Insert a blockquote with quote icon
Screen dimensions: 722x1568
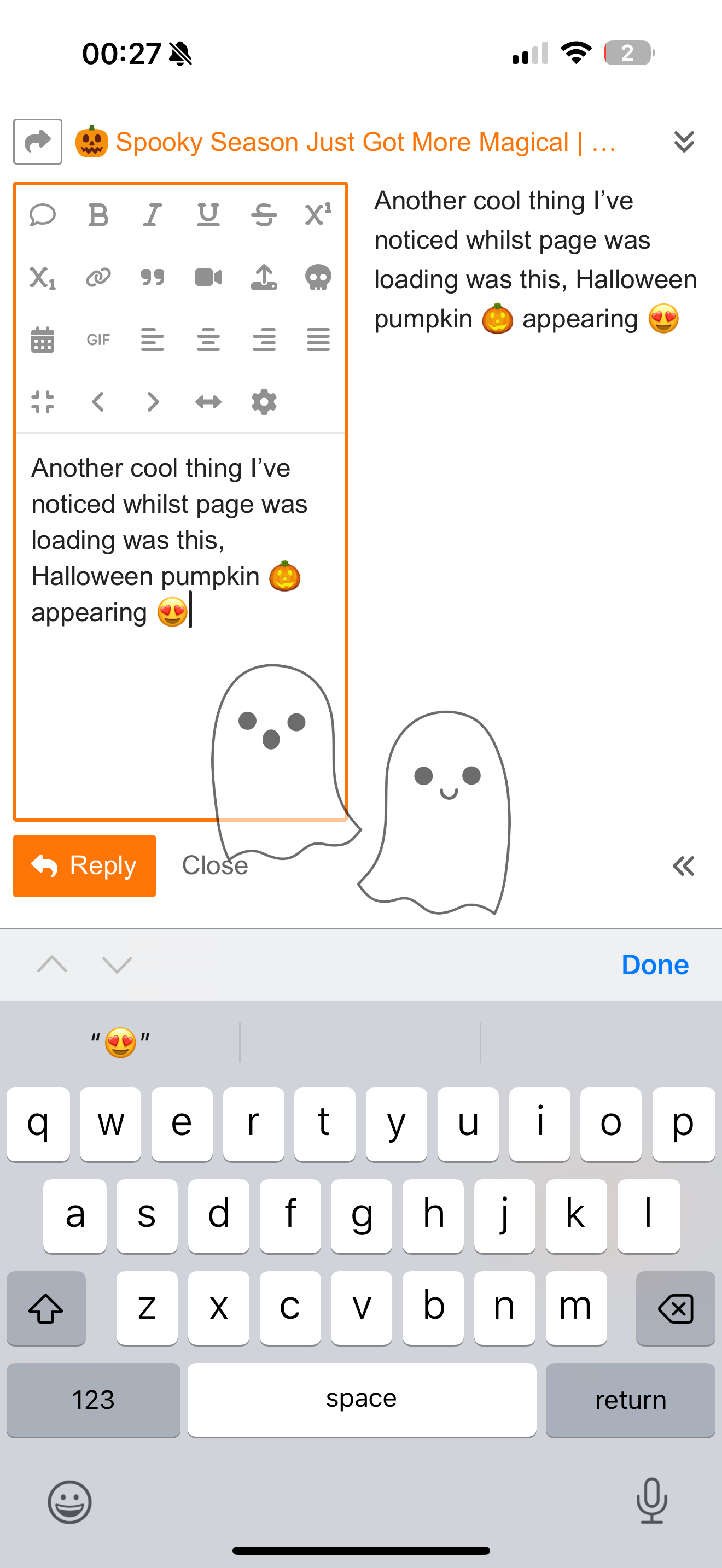(x=152, y=278)
